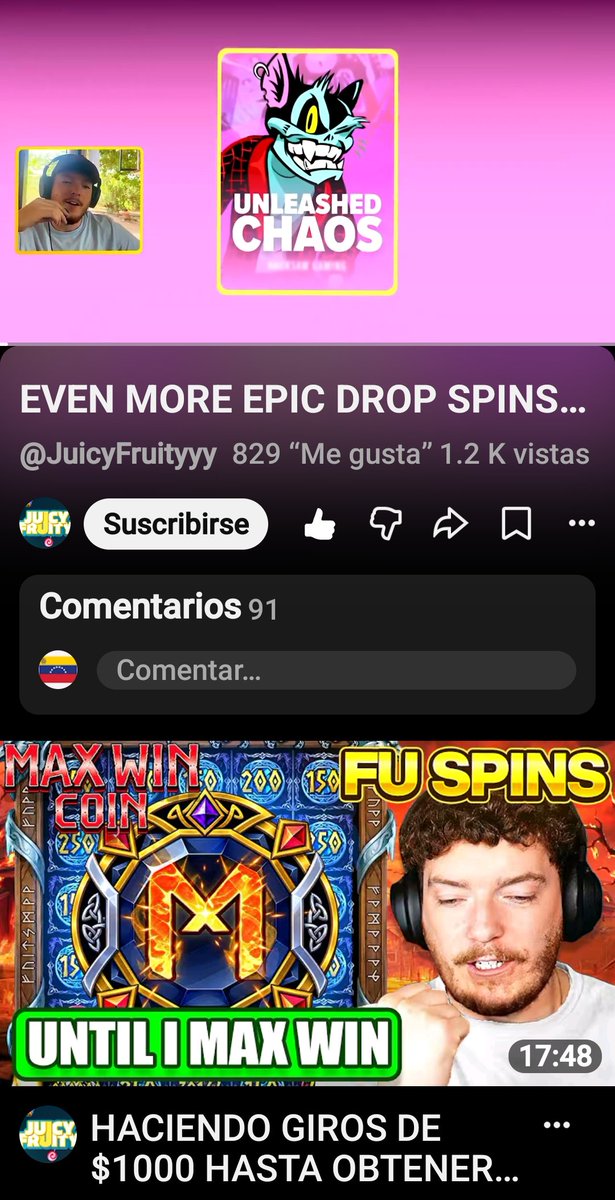Expand the EVEN MORE EPIC DROP SPINS title
The height and width of the screenshot is (1200, 615).
pos(303,400)
